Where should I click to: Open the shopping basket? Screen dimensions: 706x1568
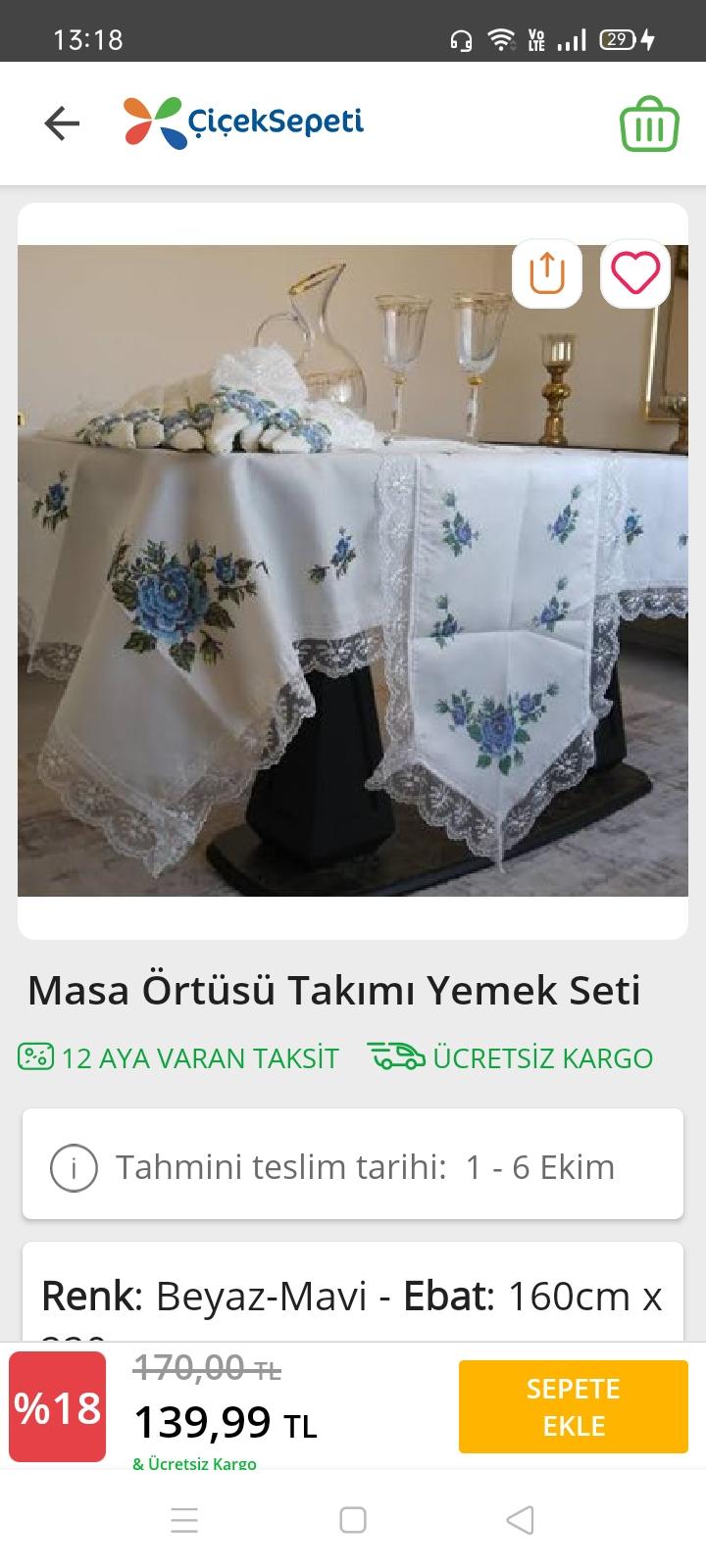[x=649, y=123]
